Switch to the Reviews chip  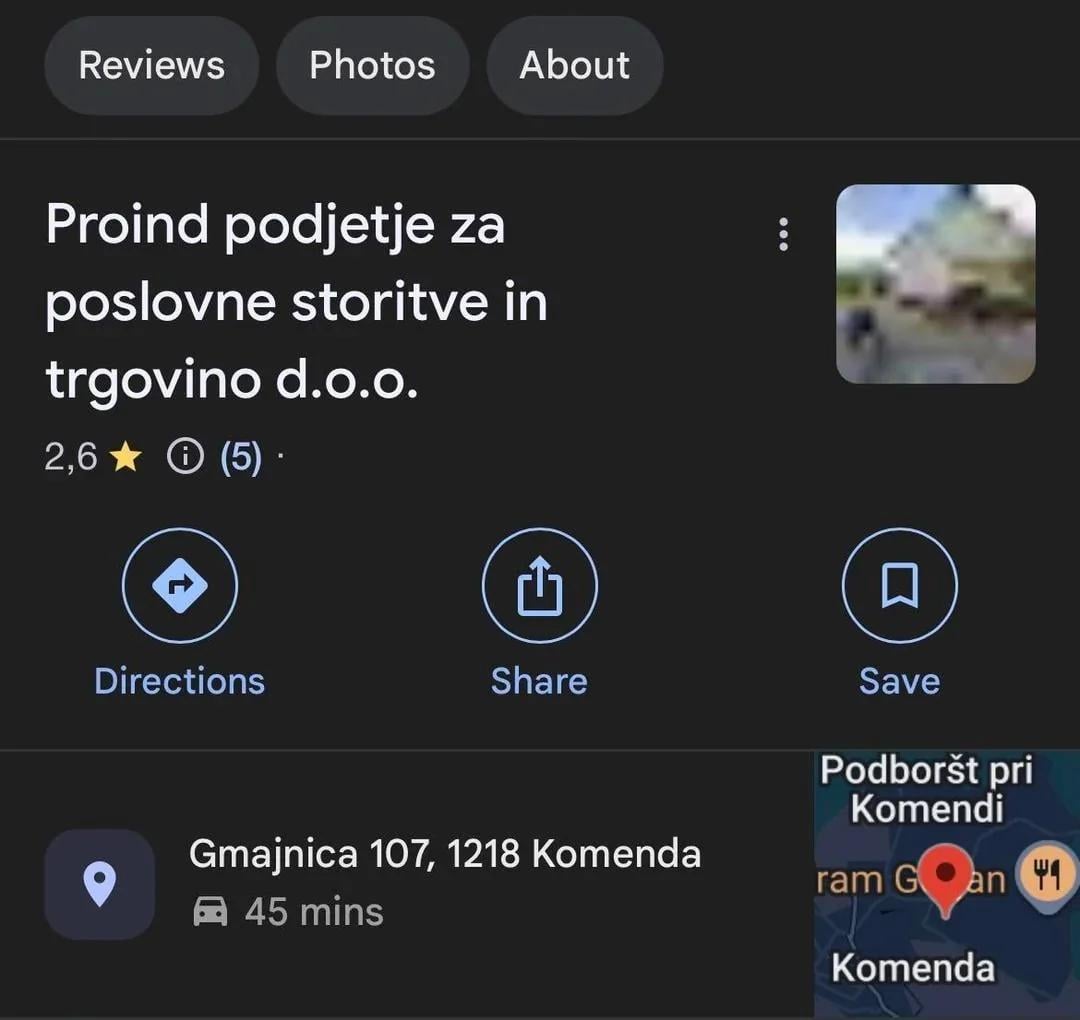151,66
